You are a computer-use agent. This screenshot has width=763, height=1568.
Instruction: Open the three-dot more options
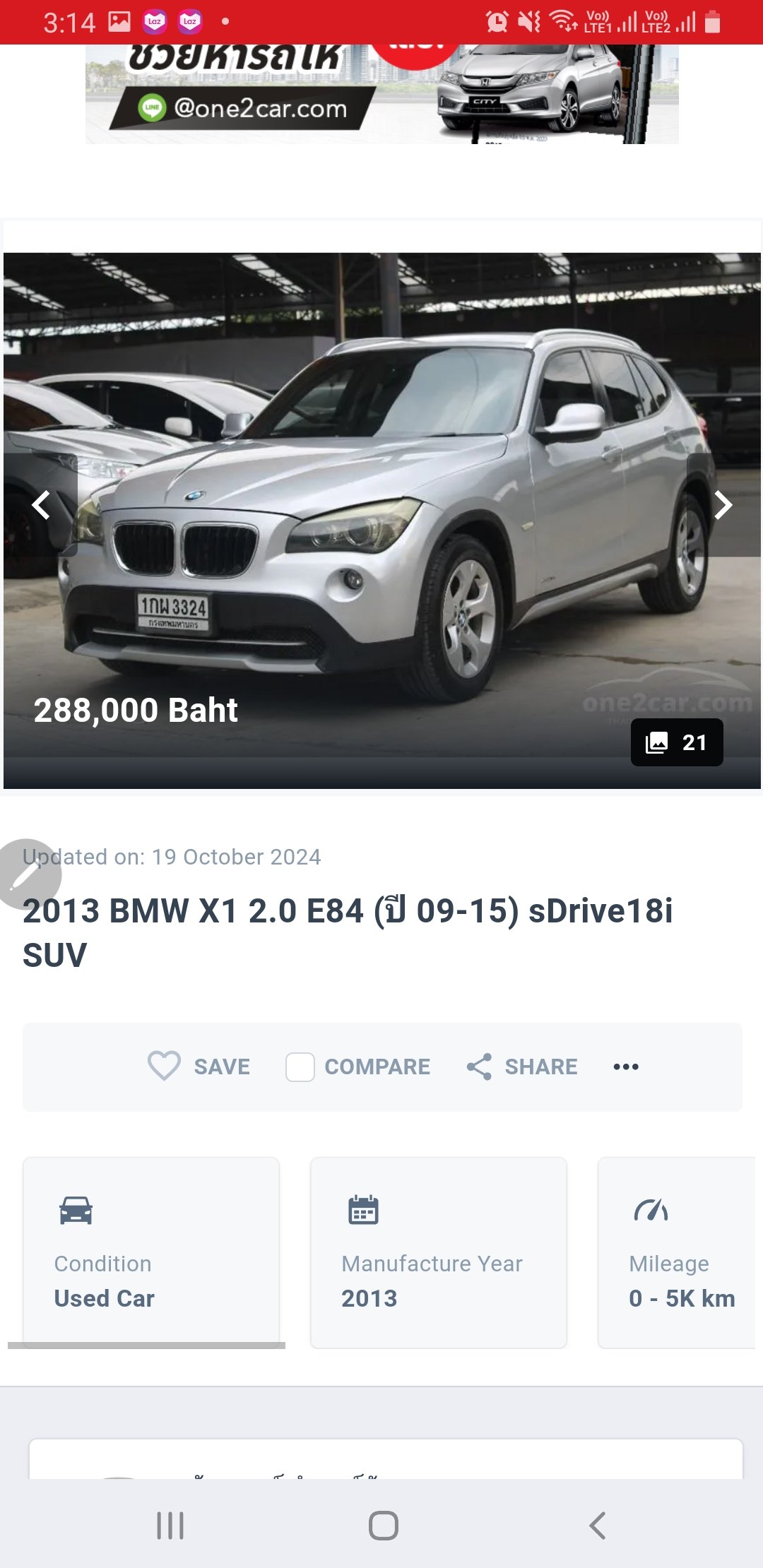point(626,1067)
